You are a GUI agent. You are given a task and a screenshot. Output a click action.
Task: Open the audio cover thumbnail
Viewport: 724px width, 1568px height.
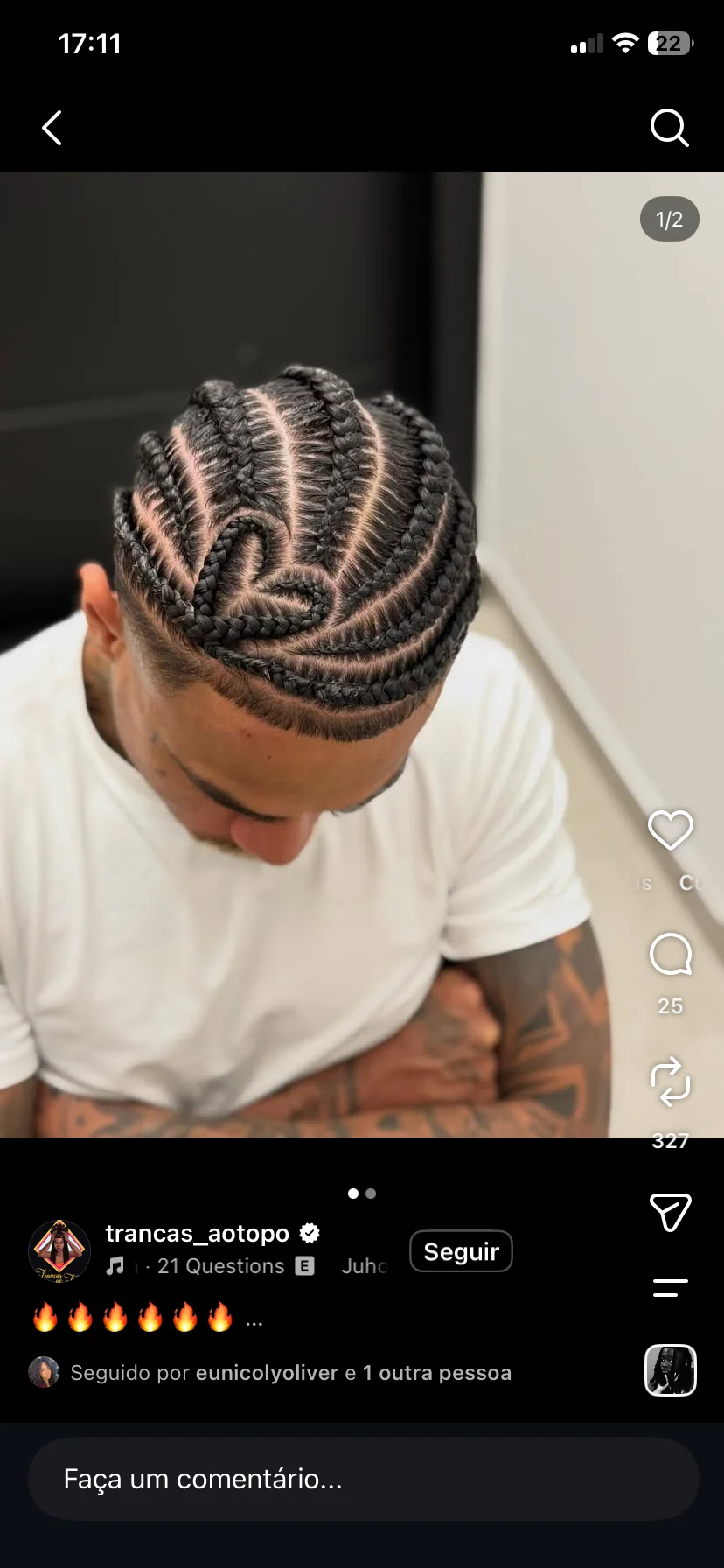671,1370
